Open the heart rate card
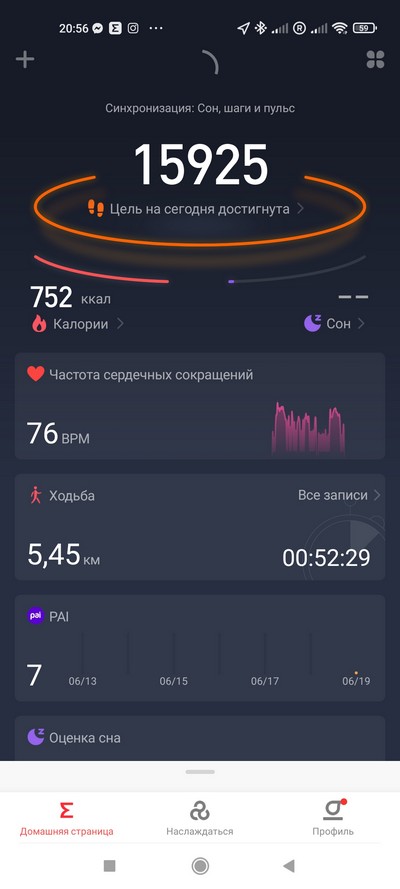 pyautogui.click(x=200, y=406)
